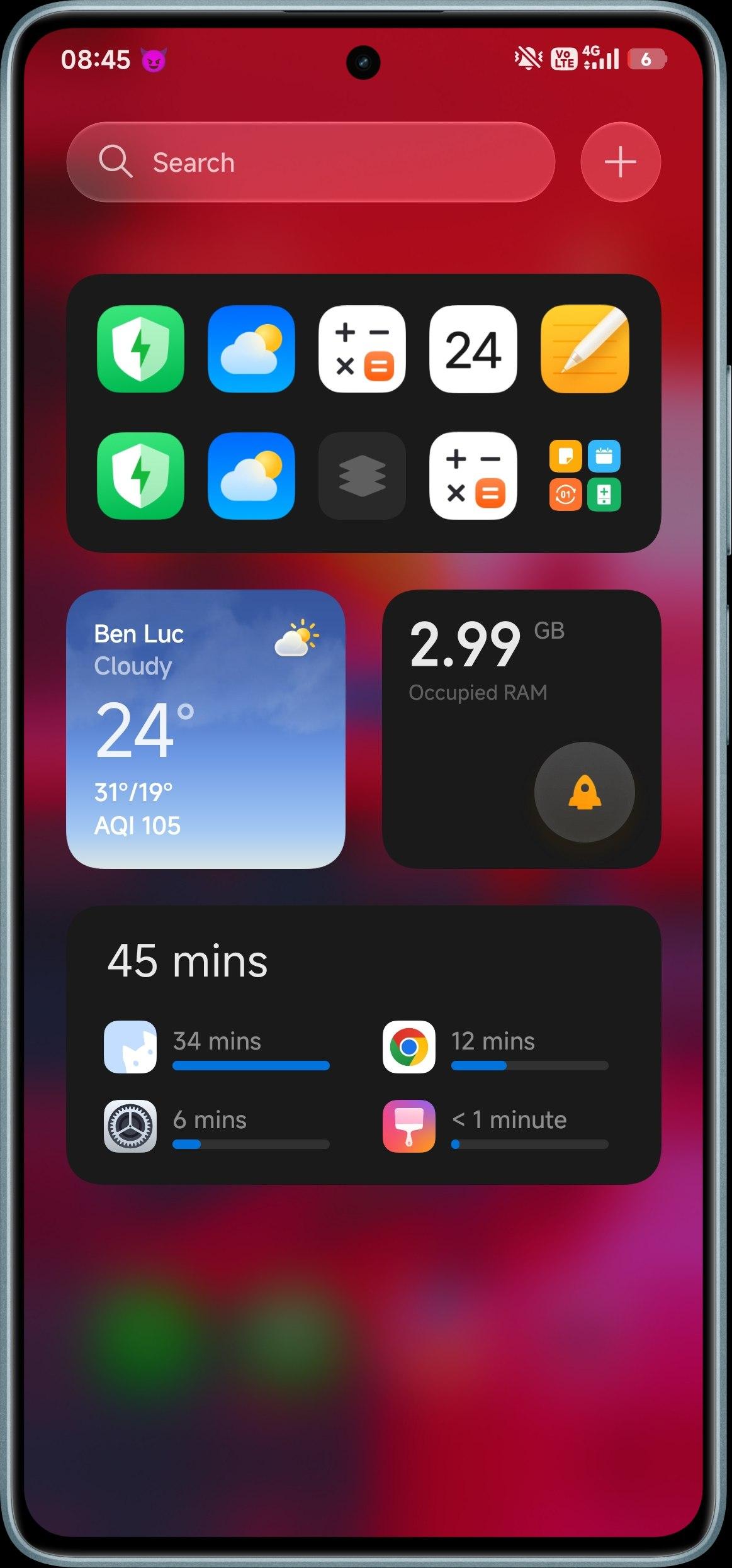Tap the rocket button to free RAM
This screenshot has width=732, height=1568.
584,792
